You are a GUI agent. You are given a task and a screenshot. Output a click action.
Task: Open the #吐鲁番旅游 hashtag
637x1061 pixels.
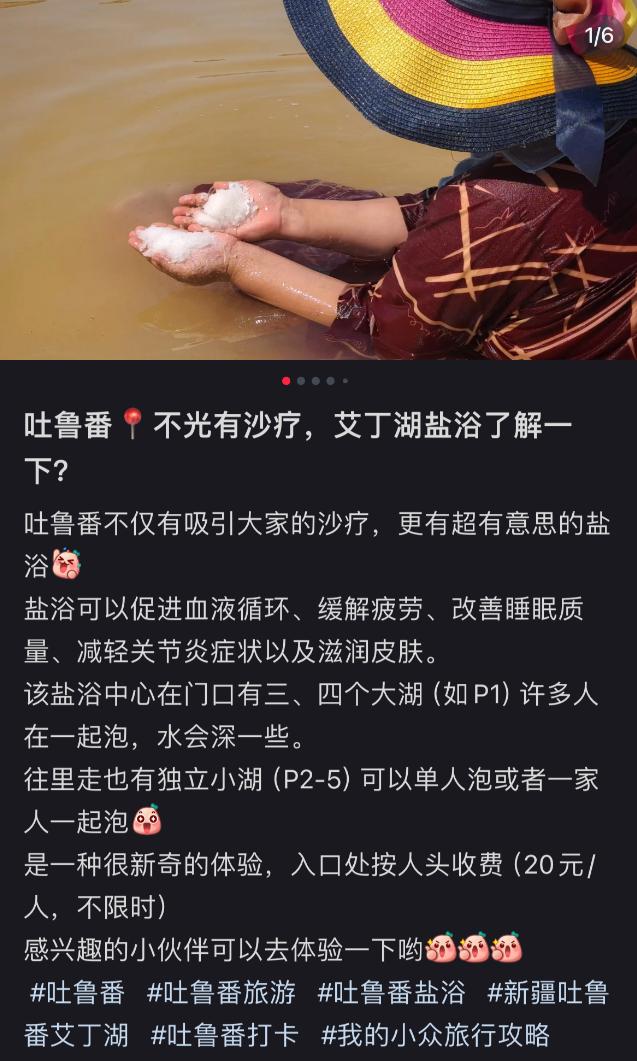click(x=221, y=992)
